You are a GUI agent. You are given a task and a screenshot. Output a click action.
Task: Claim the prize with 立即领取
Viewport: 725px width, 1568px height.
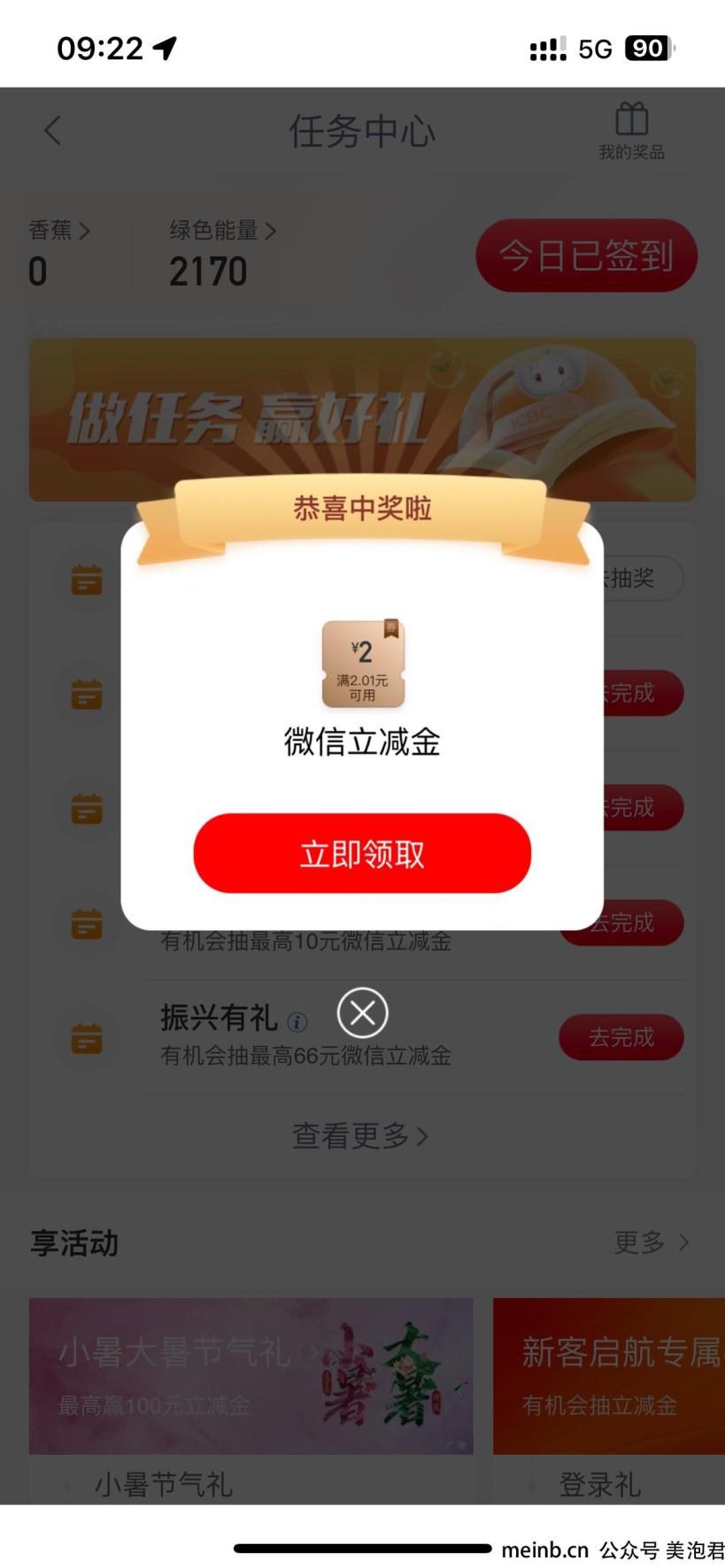click(x=362, y=854)
